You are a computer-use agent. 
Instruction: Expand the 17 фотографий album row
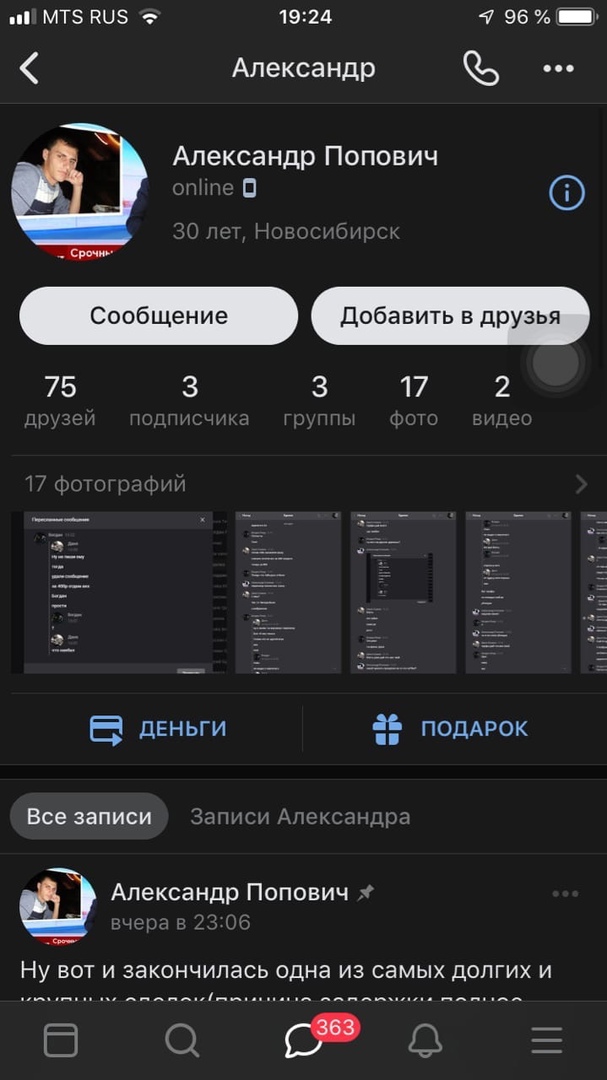300,484
